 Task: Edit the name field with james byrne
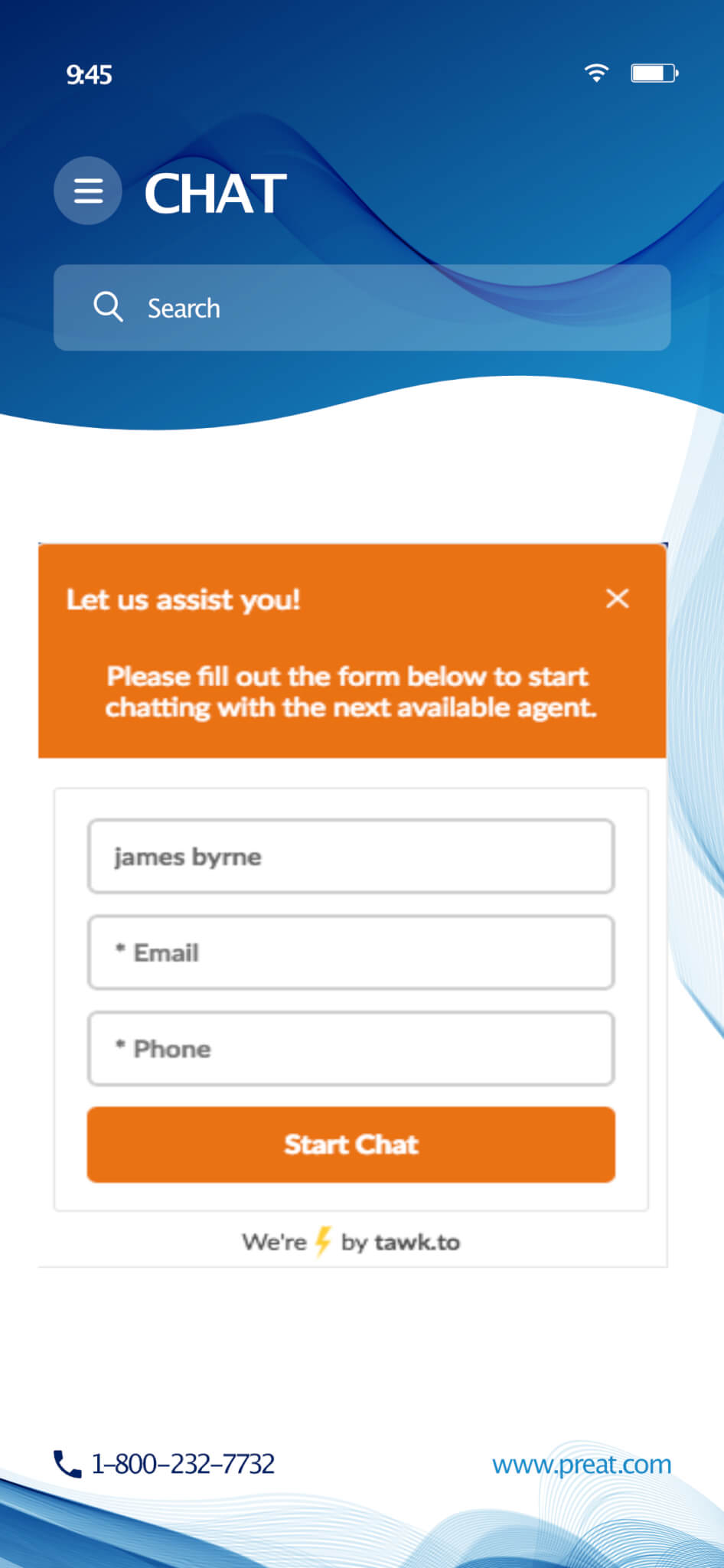pos(351,857)
